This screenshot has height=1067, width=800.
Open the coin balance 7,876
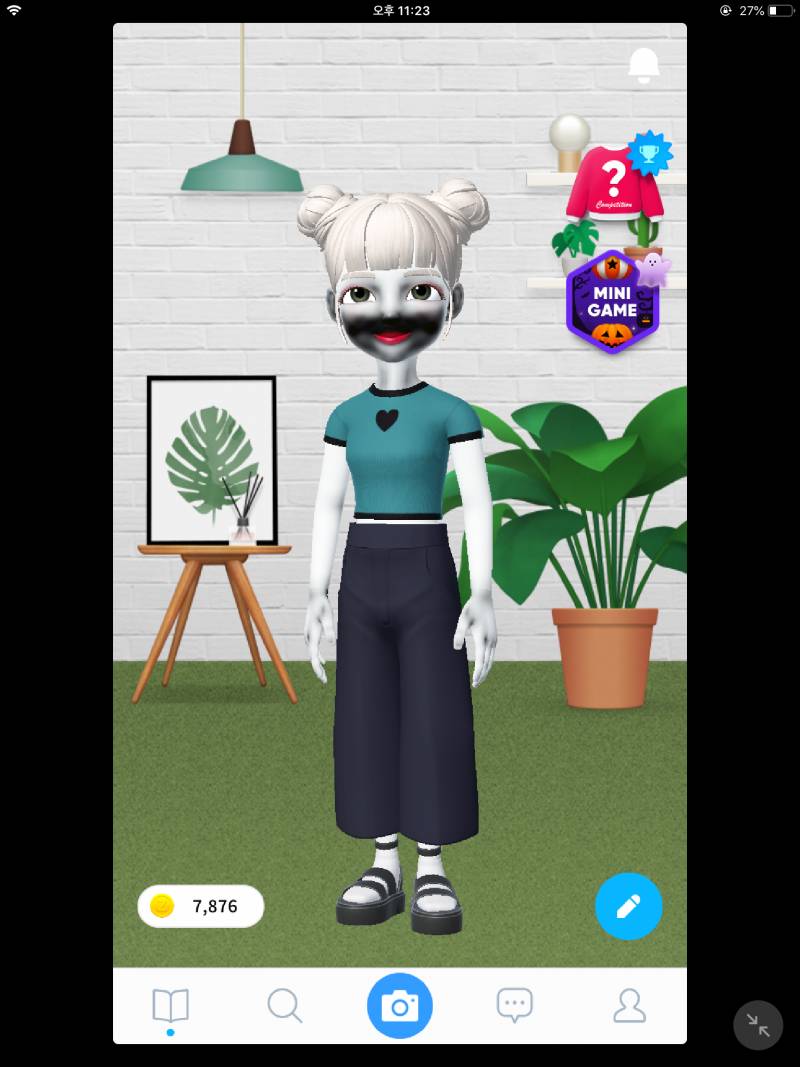pyautogui.click(x=201, y=906)
